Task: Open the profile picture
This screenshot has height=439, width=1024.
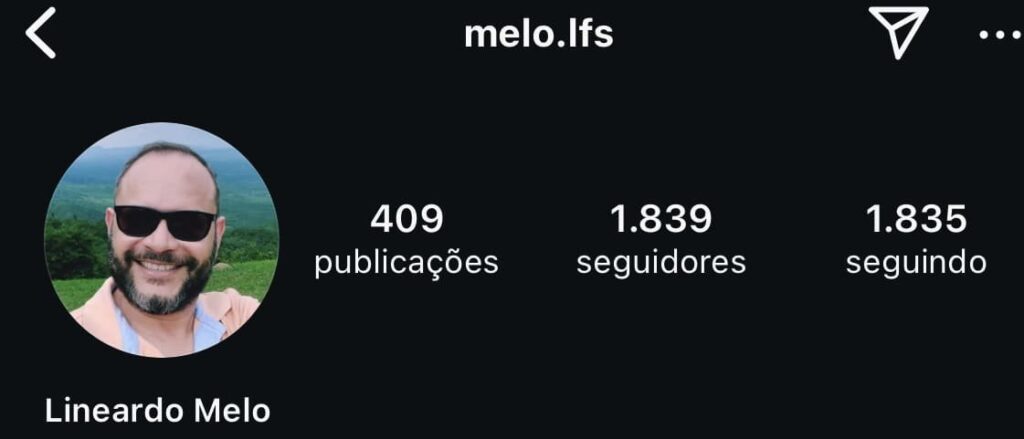Action: [x=161, y=240]
